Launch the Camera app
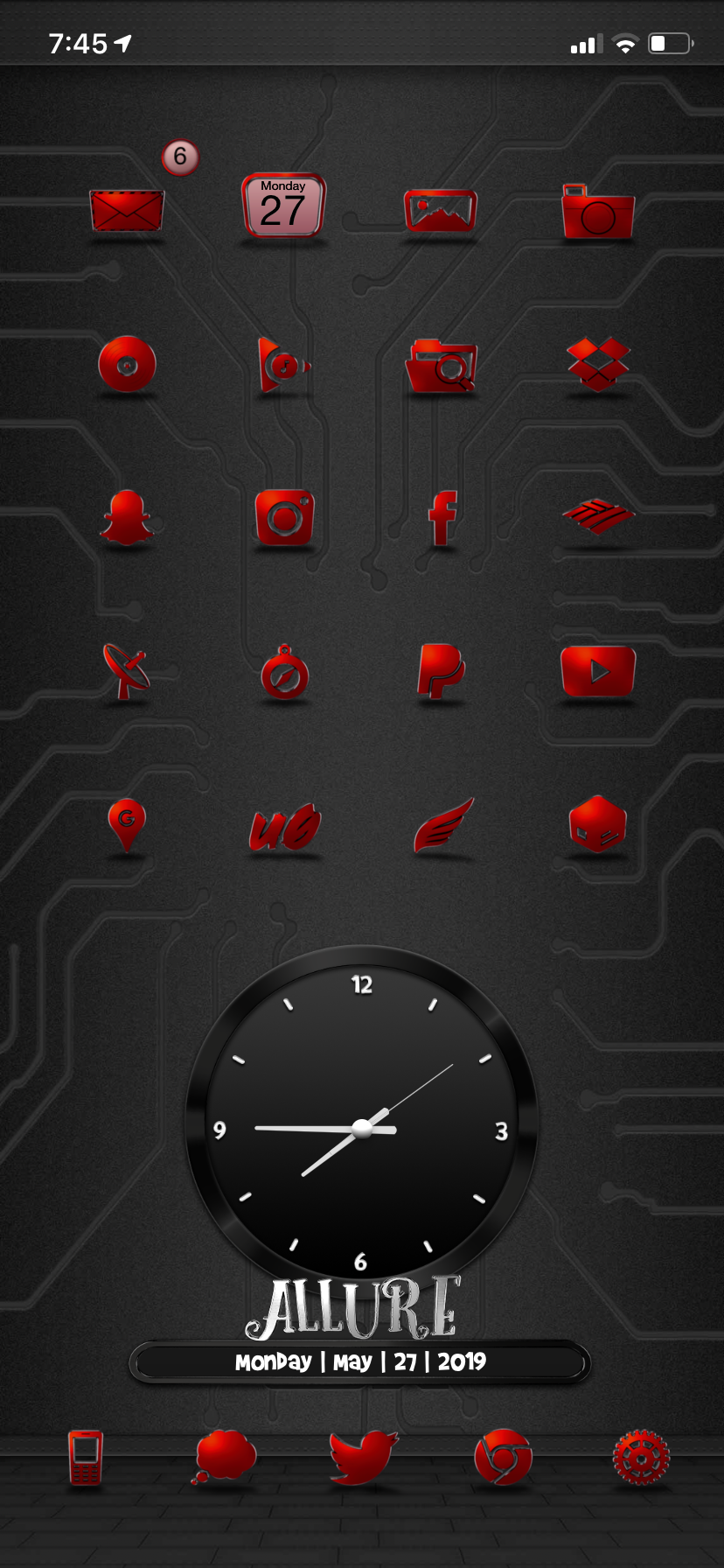 (x=598, y=211)
